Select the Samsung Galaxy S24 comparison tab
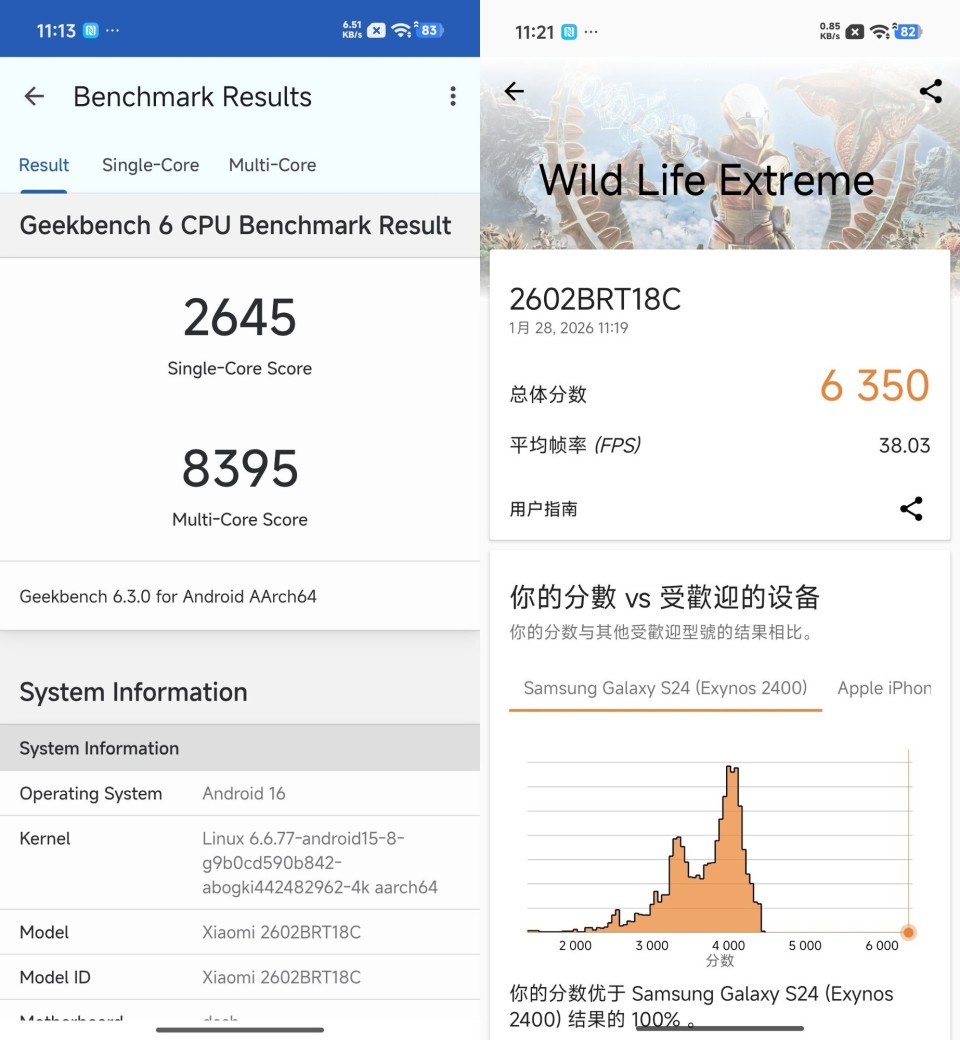This screenshot has width=960, height=1040. (x=665, y=688)
